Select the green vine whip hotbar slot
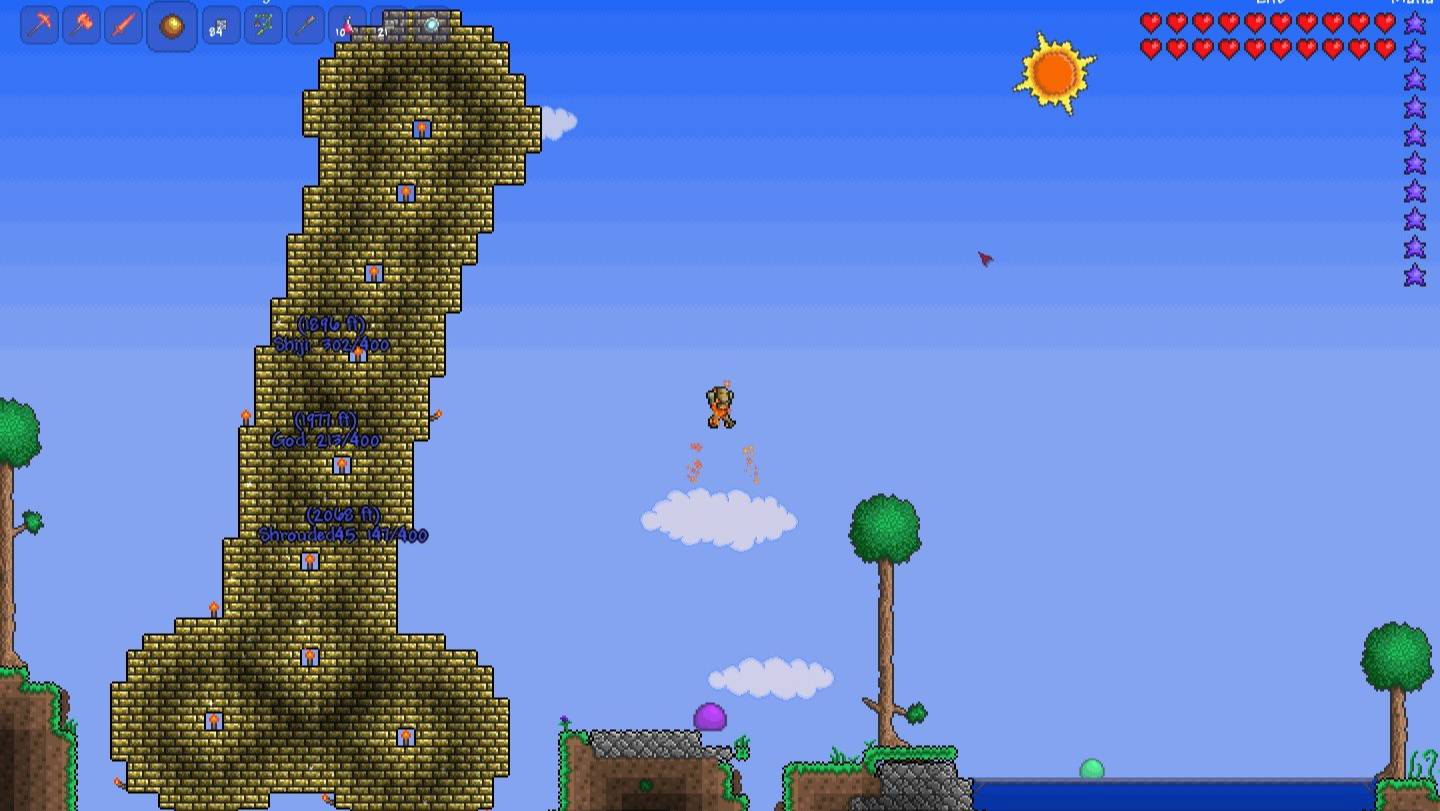1440x811 pixels. (263, 26)
